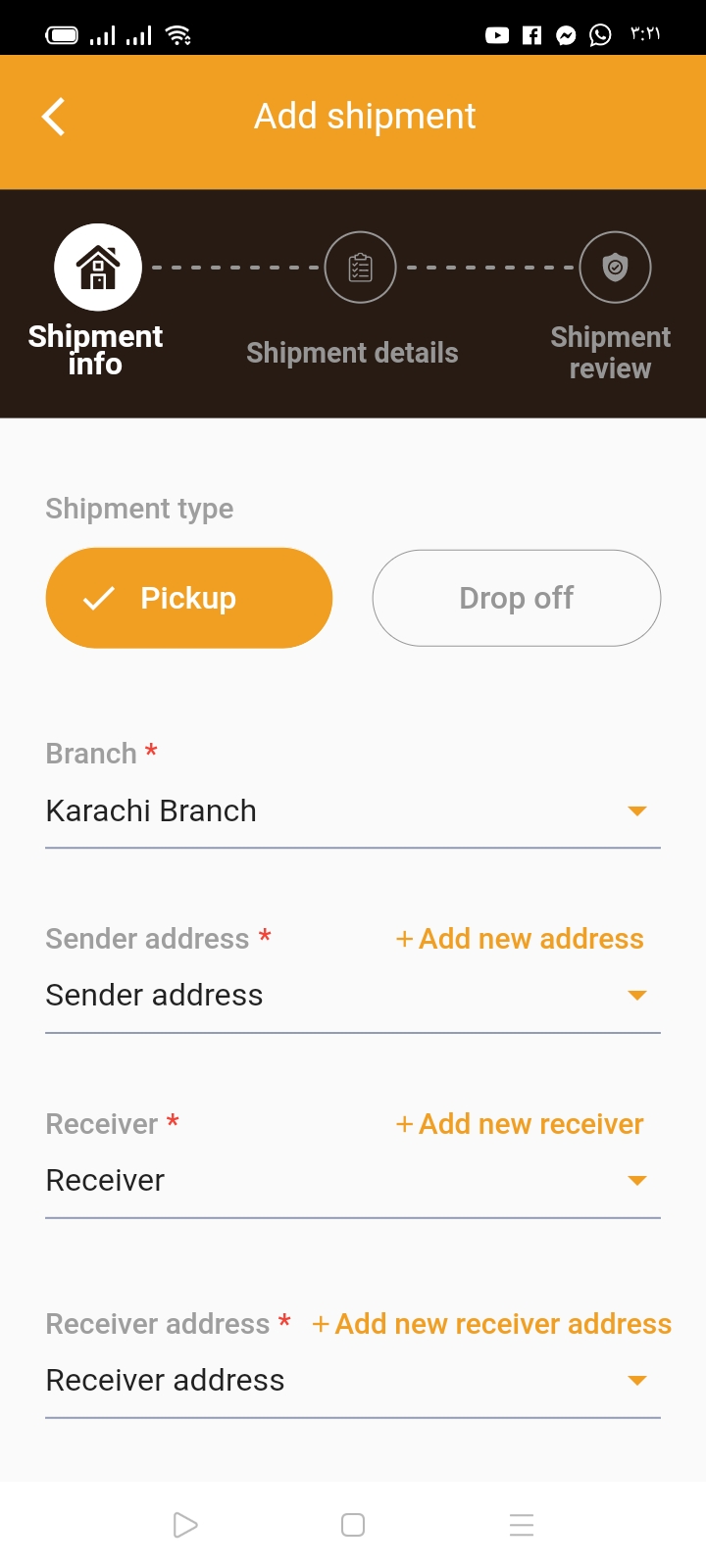Click the Shipment review shield icon
Screen dimensions: 706x1568
tap(615, 267)
